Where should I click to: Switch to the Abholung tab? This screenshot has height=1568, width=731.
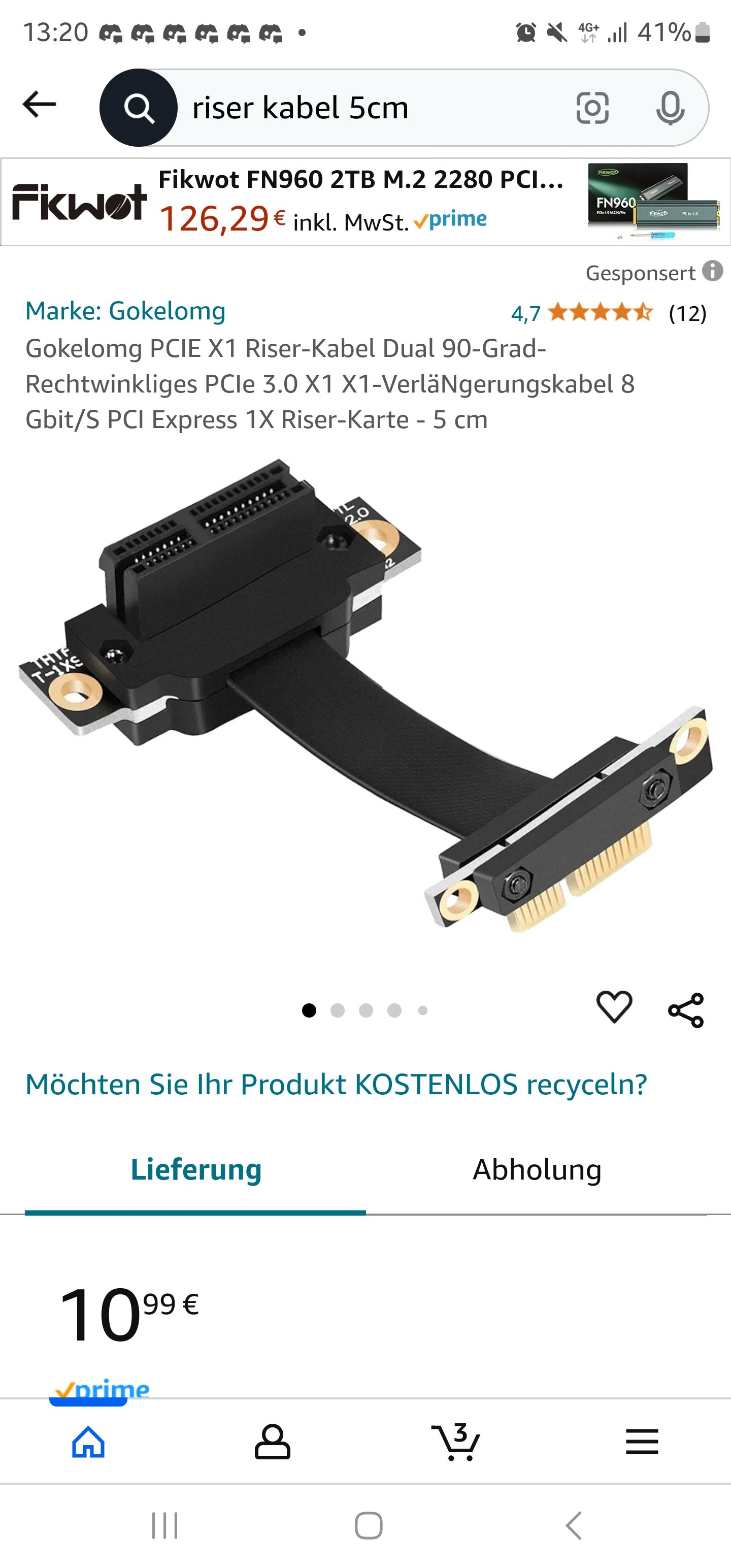coord(537,1169)
